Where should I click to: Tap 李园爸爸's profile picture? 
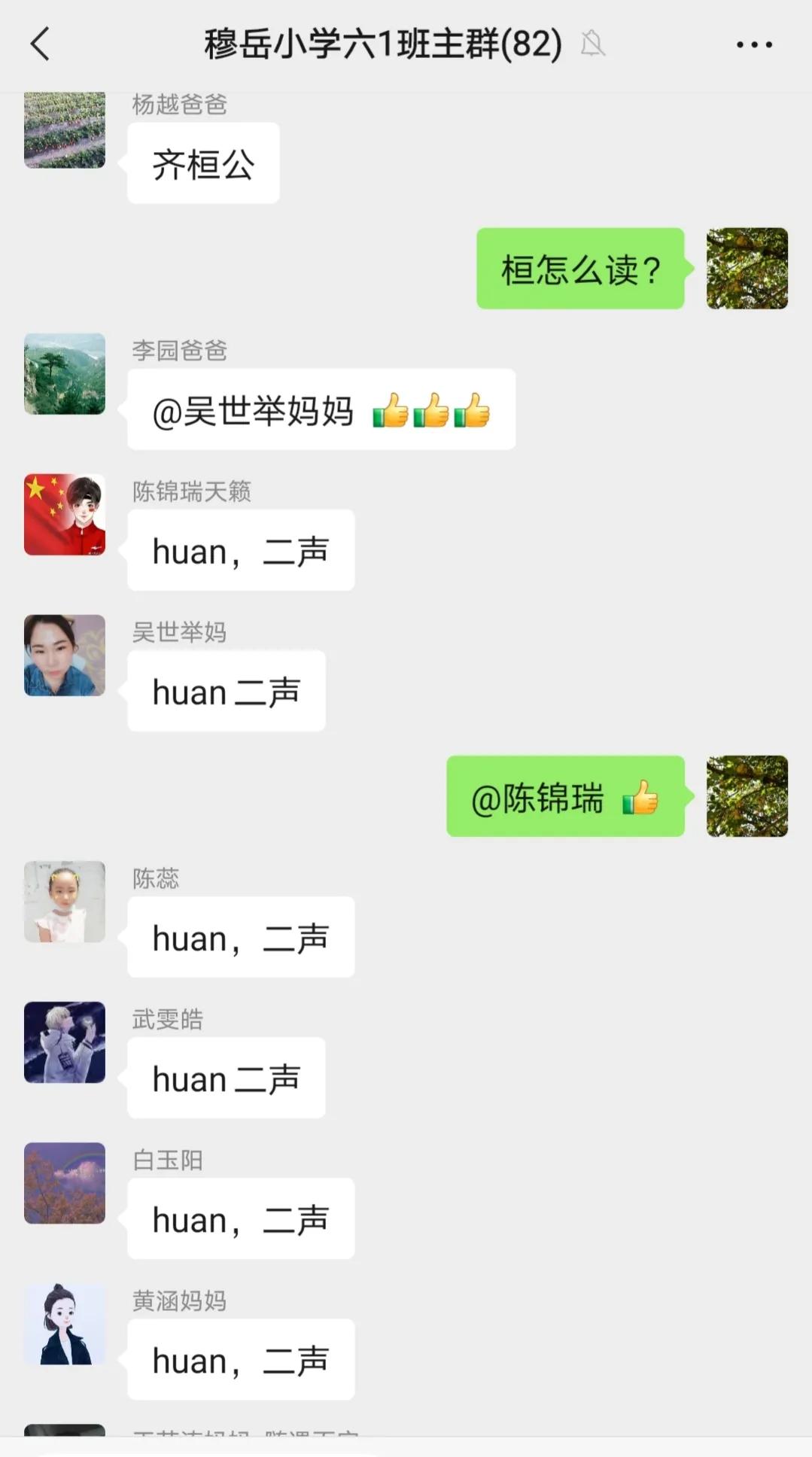(x=65, y=374)
